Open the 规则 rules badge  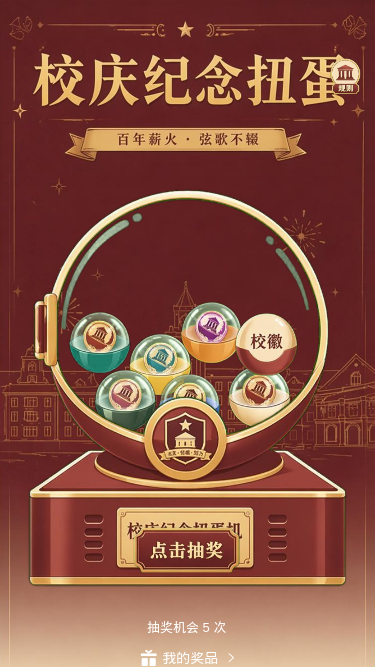(x=346, y=77)
